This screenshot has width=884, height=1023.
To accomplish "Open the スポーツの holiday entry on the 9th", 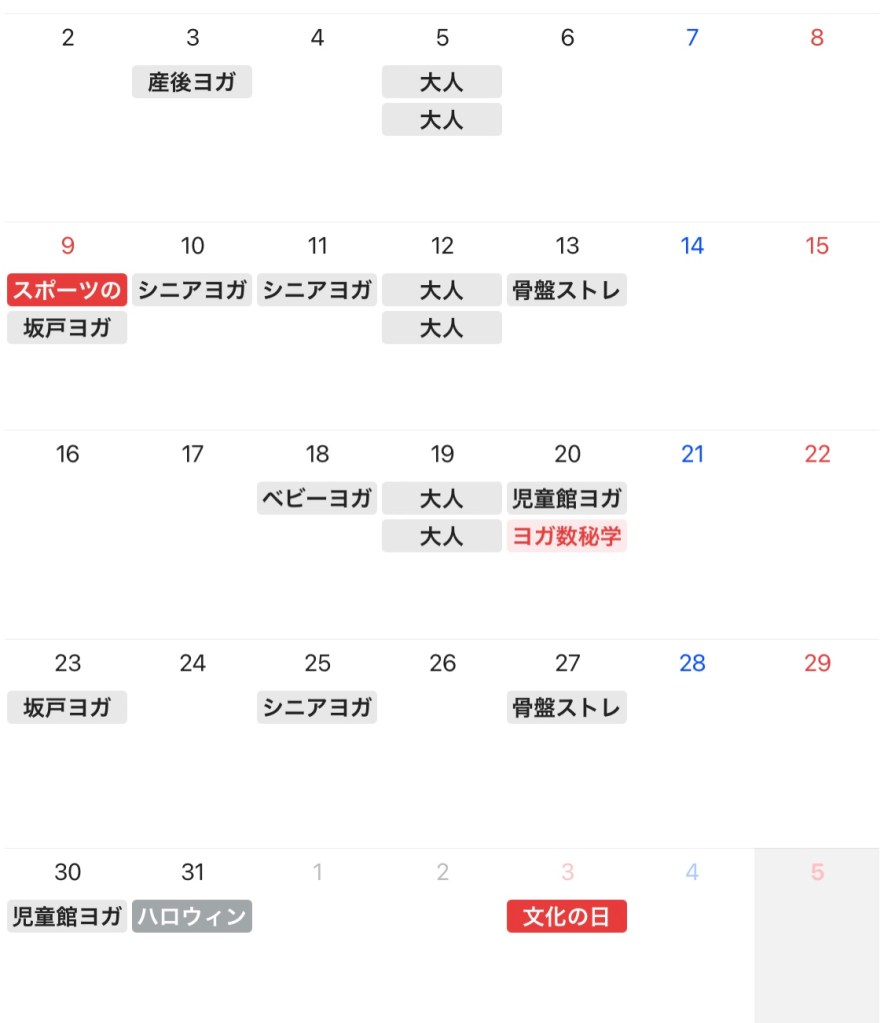I will pyautogui.click(x=67, y=290).
